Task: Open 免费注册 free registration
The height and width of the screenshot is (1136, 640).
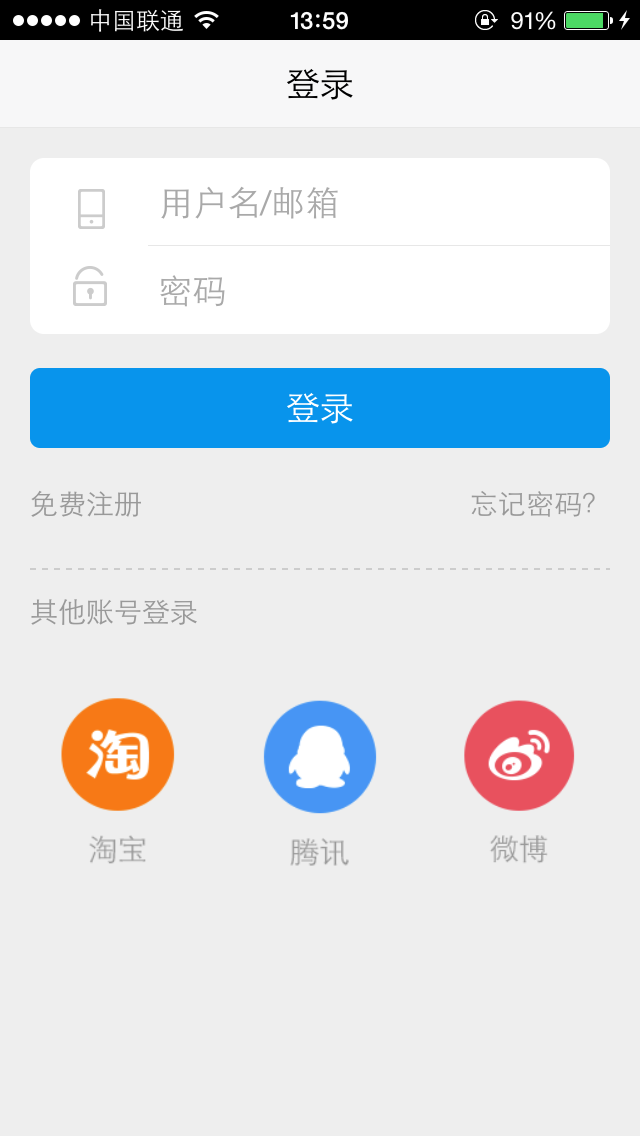Action: 86,504
